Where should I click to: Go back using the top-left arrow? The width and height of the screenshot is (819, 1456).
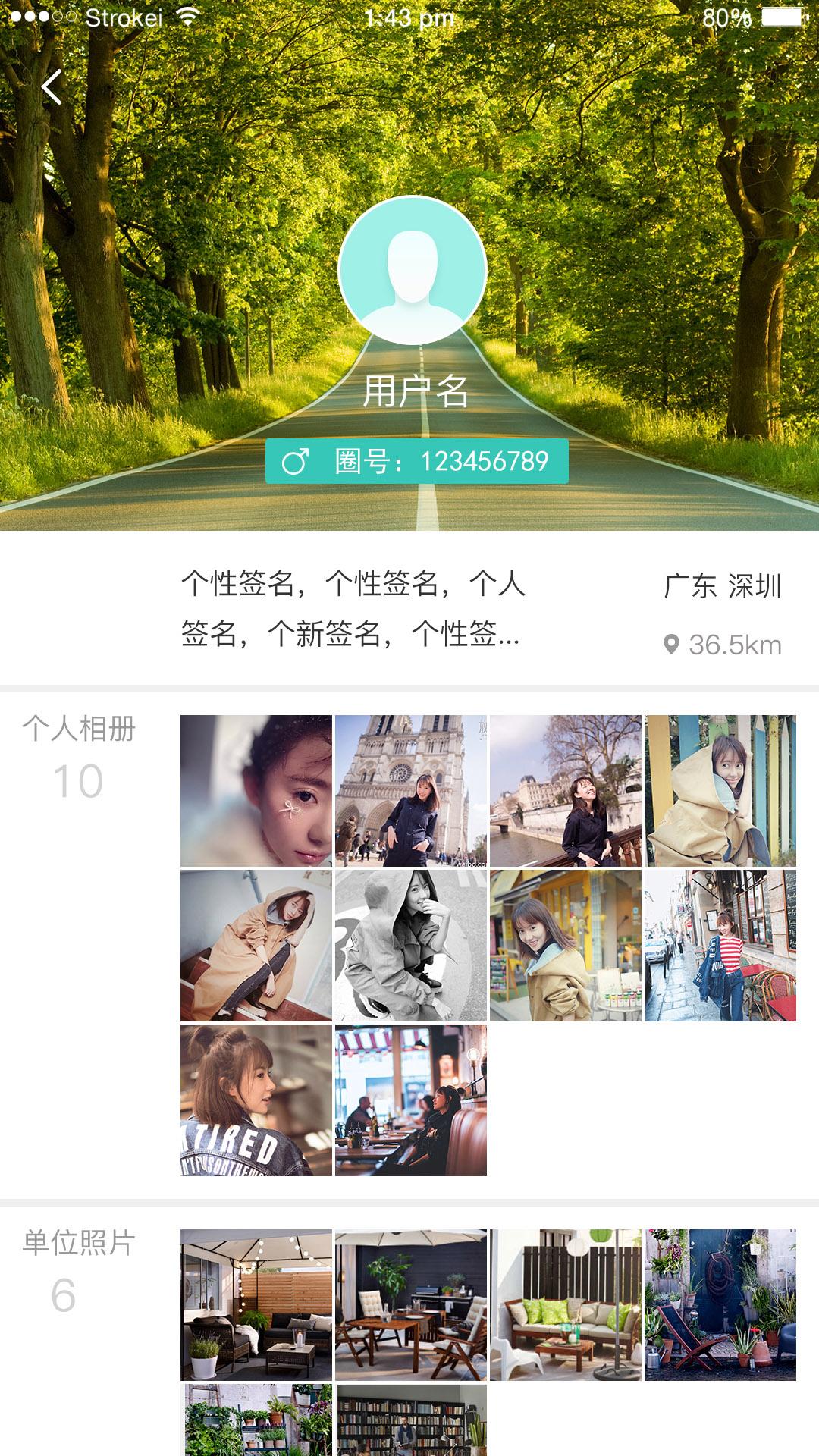(52, 87)
